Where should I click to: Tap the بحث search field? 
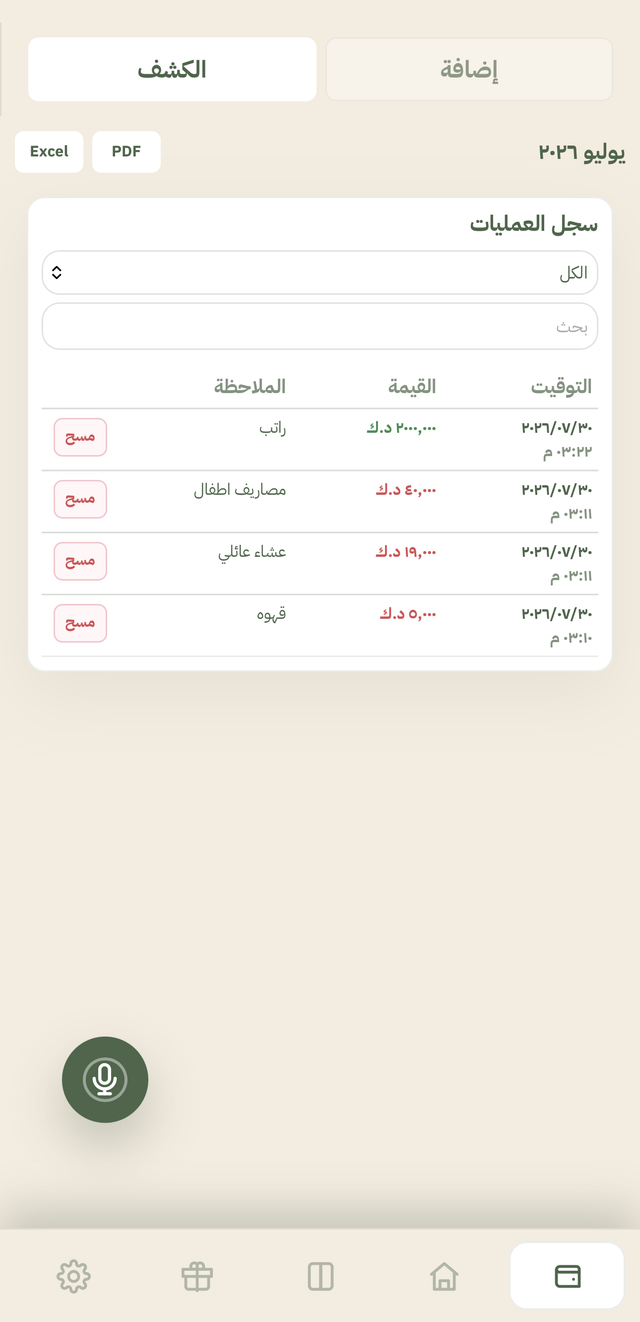(320, 327)
